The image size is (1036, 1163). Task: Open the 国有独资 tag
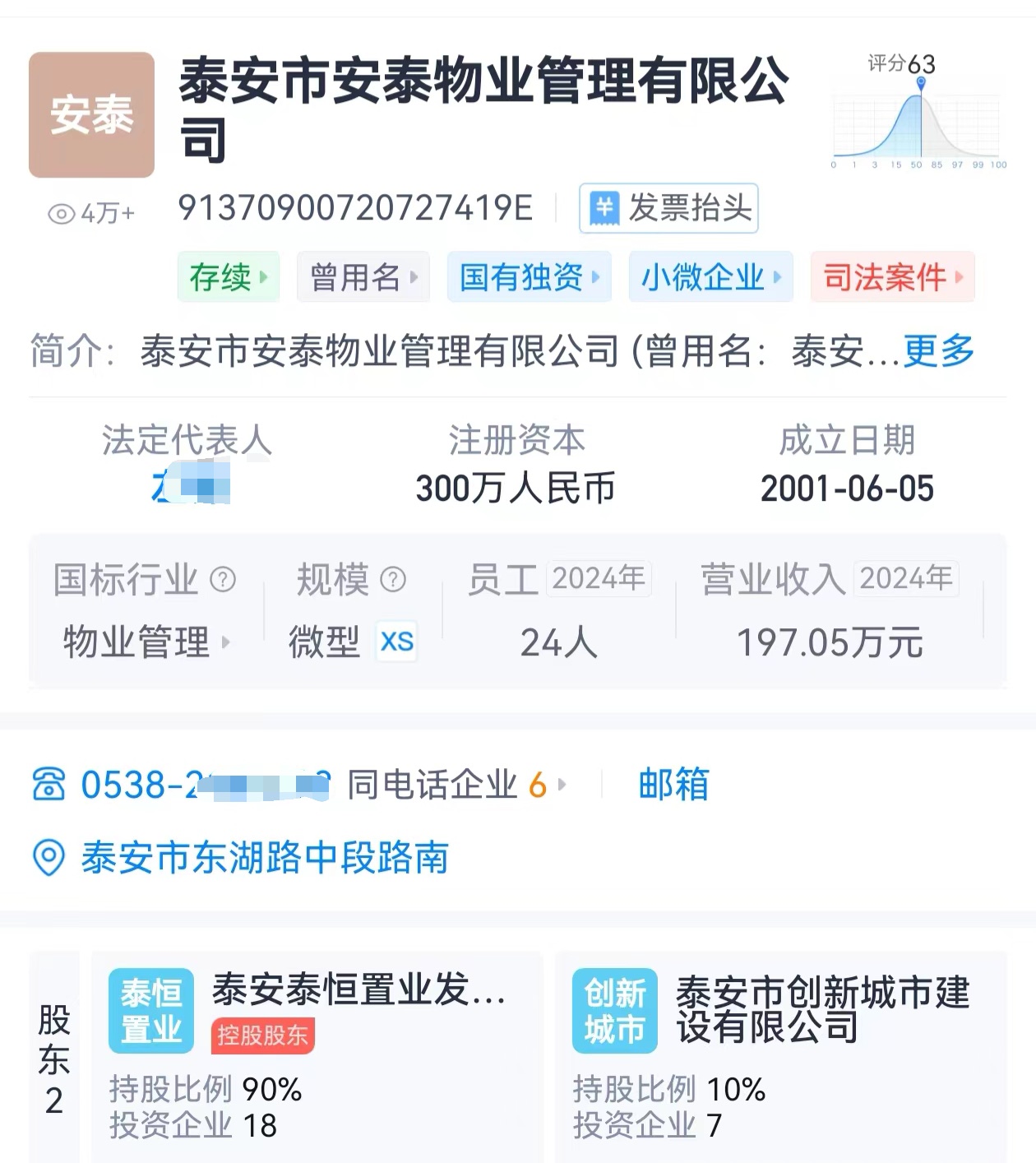click(x=529, y=277)
